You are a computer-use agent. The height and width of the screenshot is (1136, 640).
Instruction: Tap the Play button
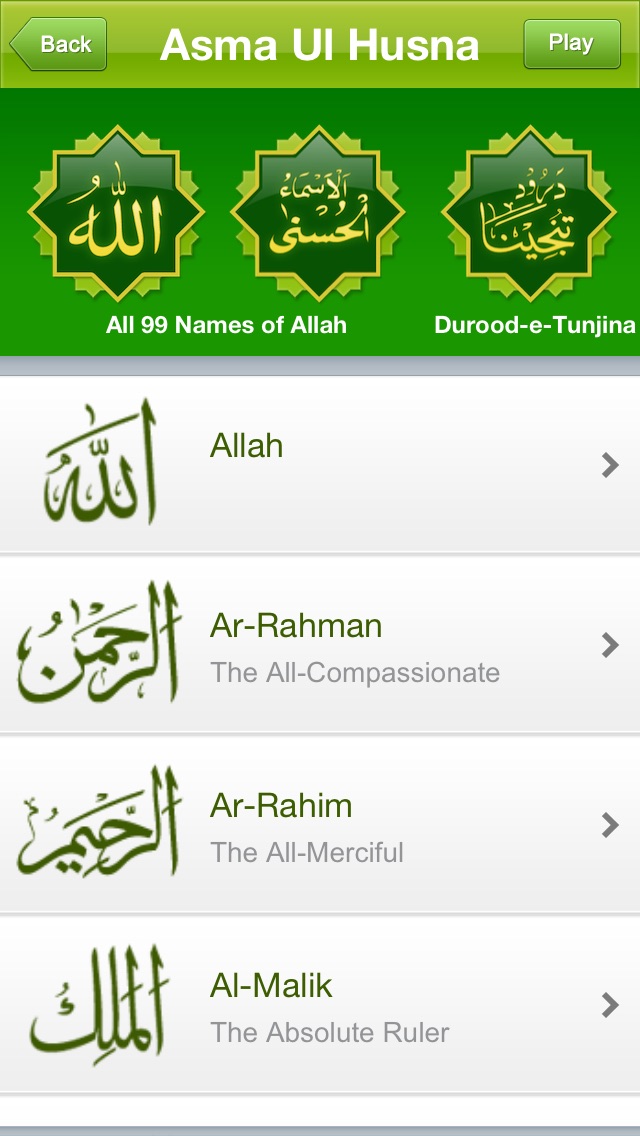[572, 43]
